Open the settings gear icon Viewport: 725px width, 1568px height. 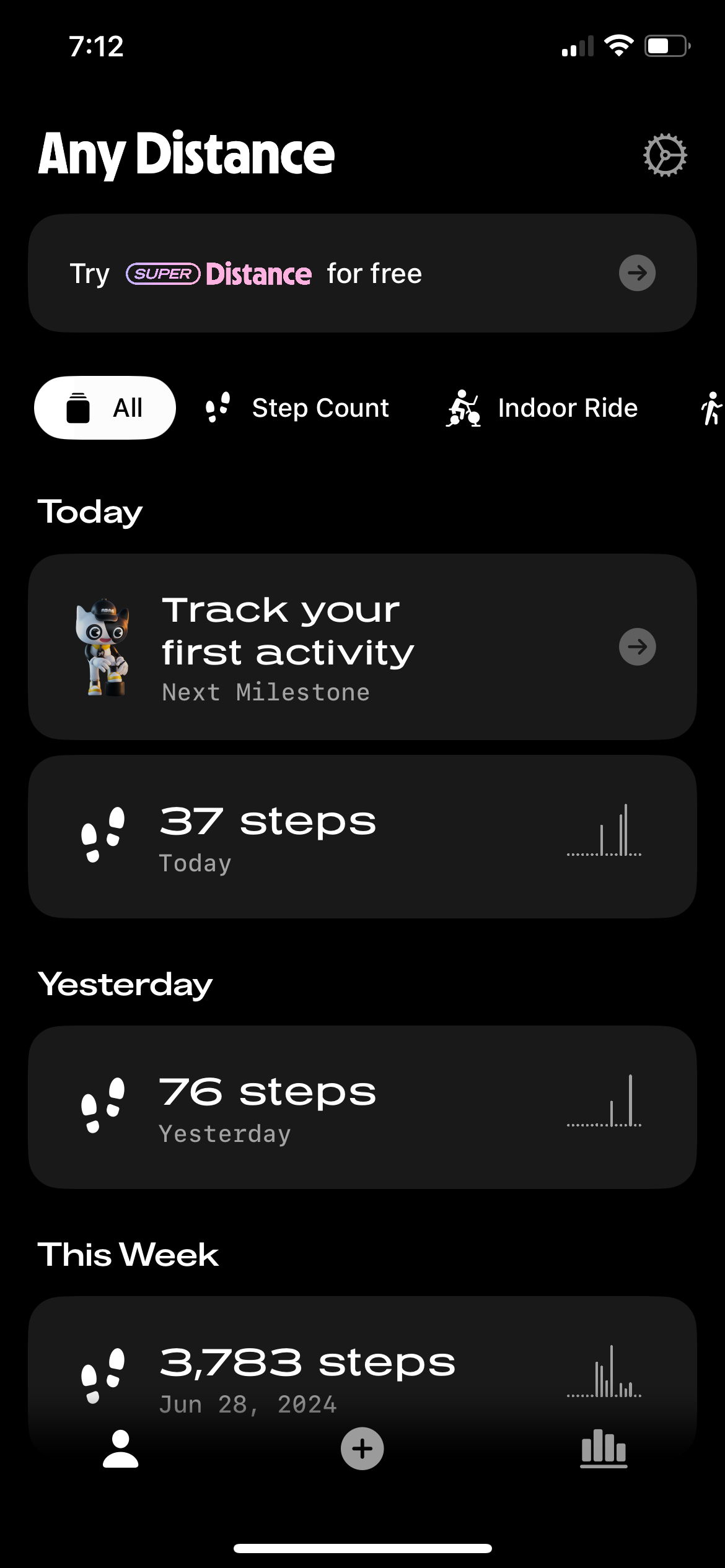pyautogui.click(x=666, y=154)
